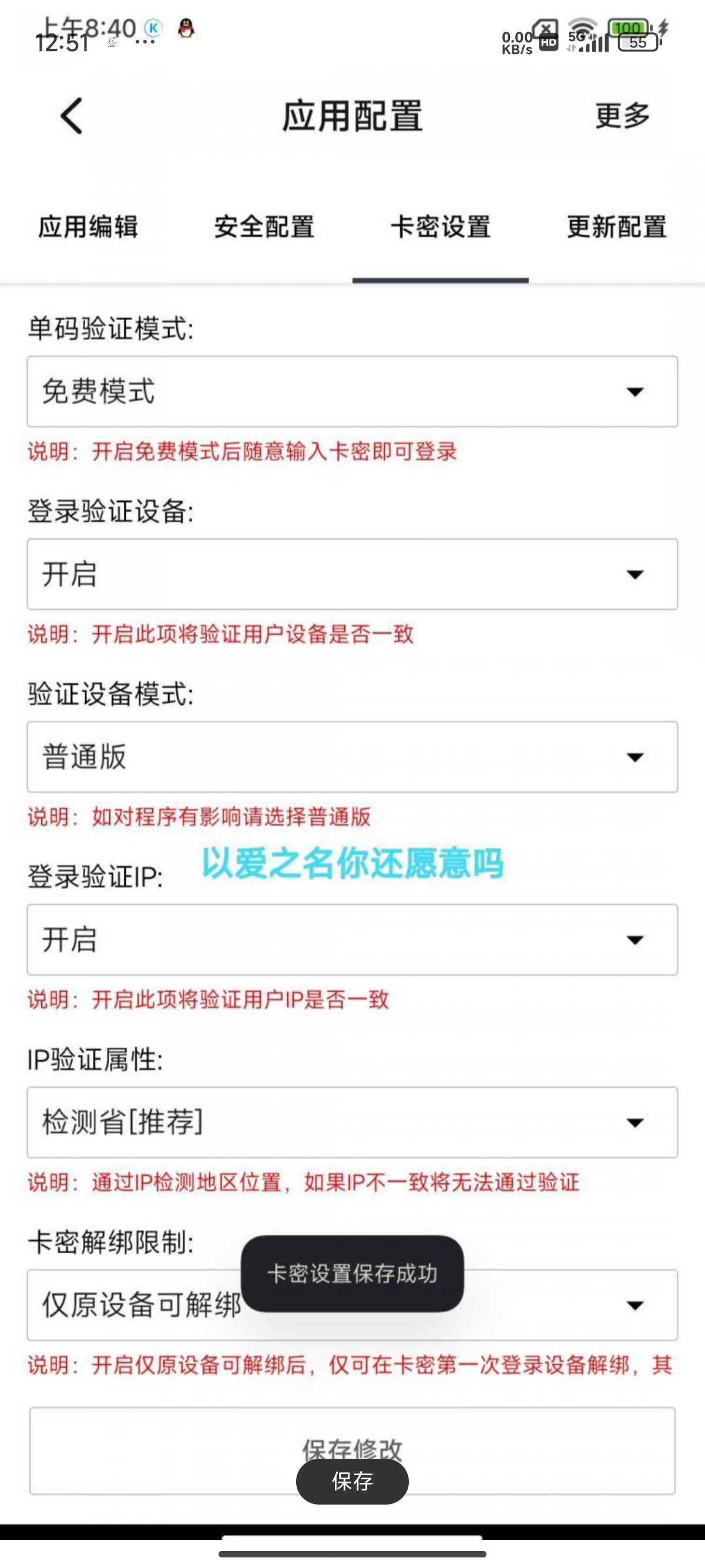Viewport: 705px width, 1568px height.
Task: Go back using the arrow
Action: (x=71, y=116)
